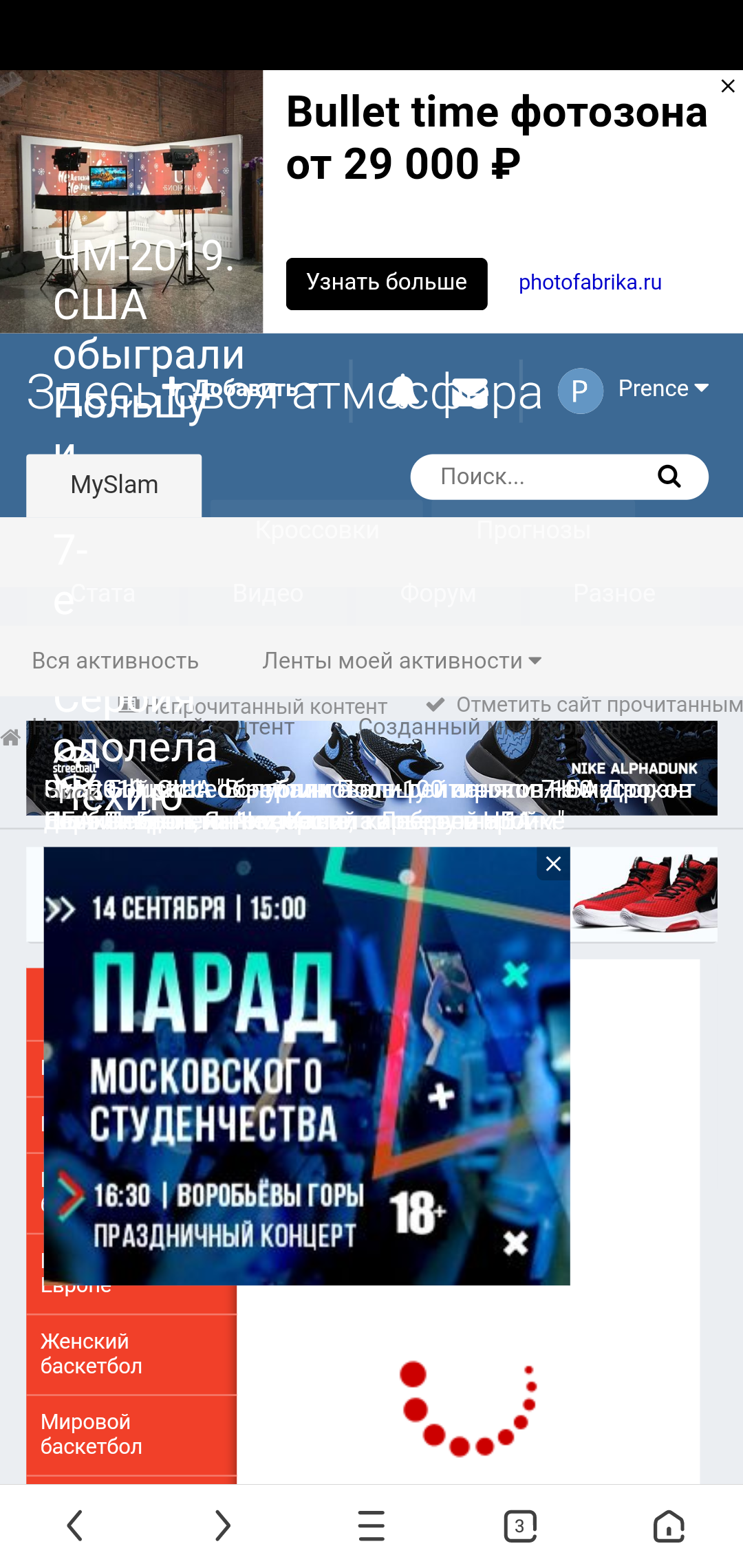Tap the search magnifier icon
This screenshot has height=1568, width=743.
click(669, 476)
